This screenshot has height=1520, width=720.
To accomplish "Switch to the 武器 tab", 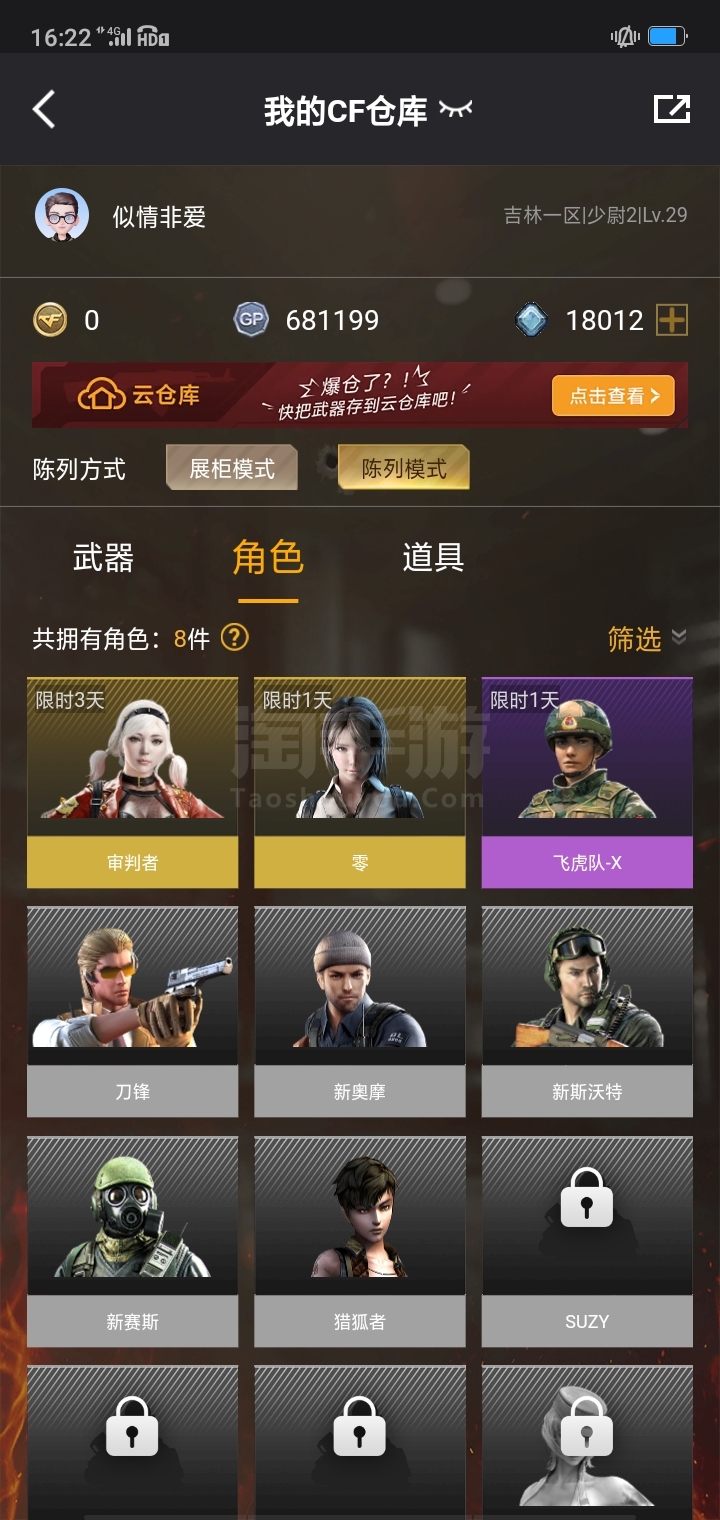I will click(103, 557).
